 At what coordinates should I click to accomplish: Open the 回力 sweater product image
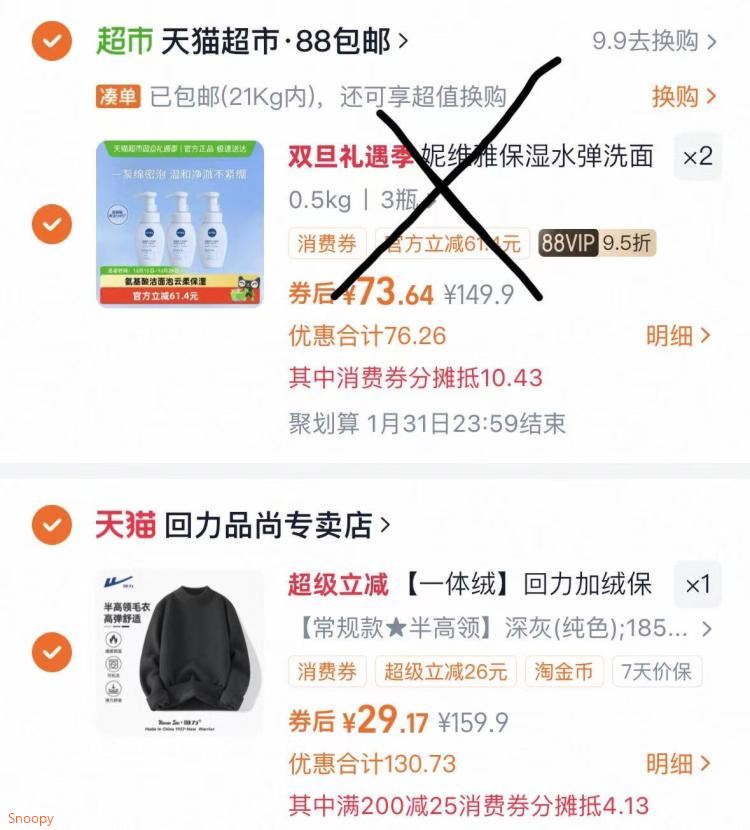[x=180, y=653]
